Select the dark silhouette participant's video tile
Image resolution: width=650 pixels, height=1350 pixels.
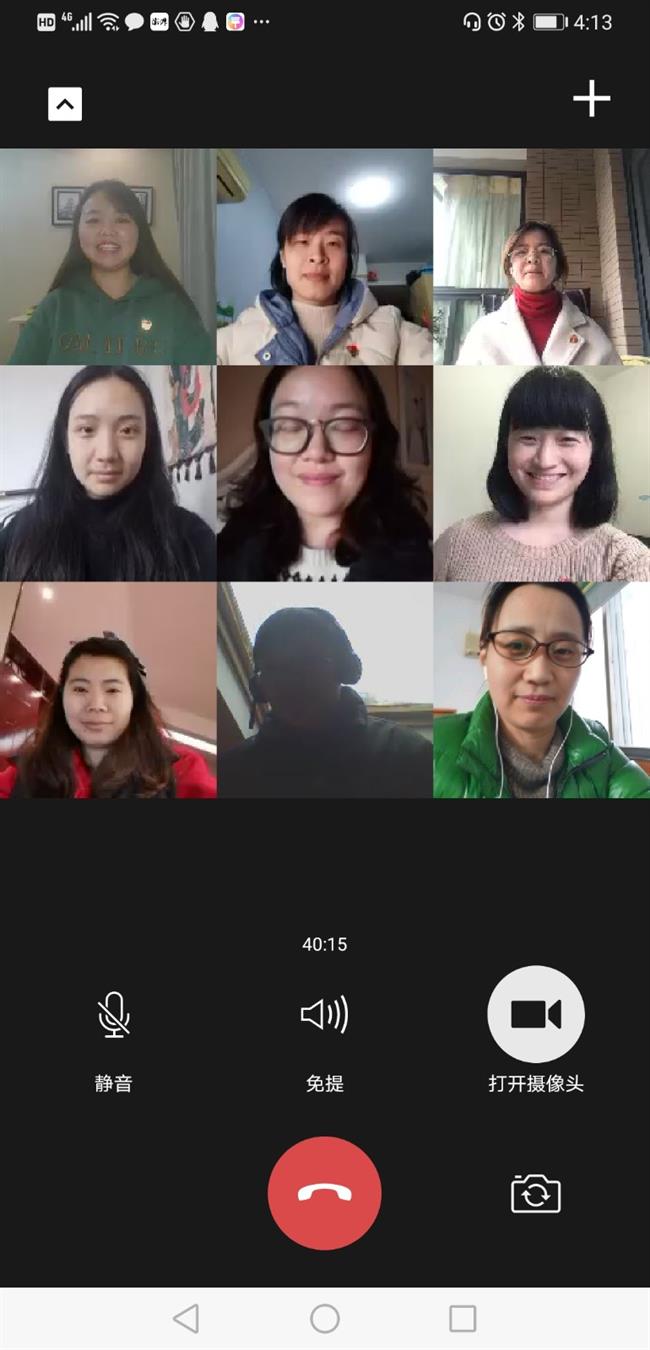click(324, 690)
